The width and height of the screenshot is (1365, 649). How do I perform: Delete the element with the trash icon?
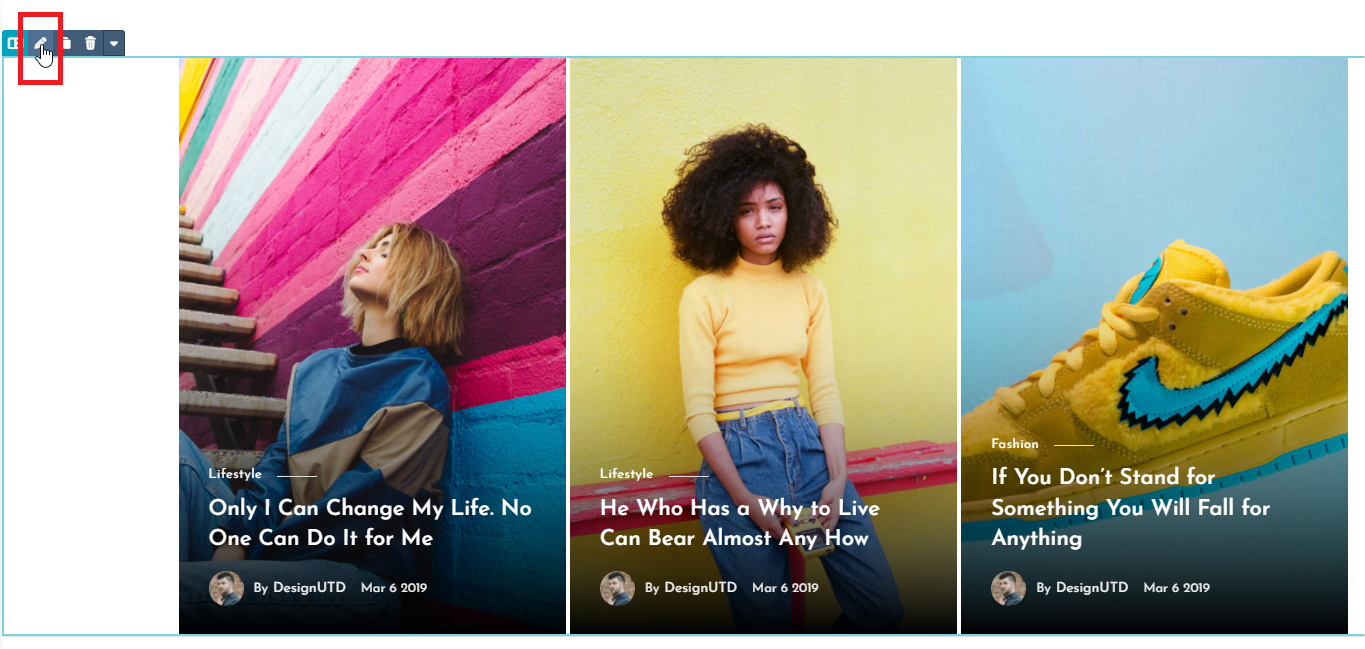pyautogui.click(x=90, y=43)
